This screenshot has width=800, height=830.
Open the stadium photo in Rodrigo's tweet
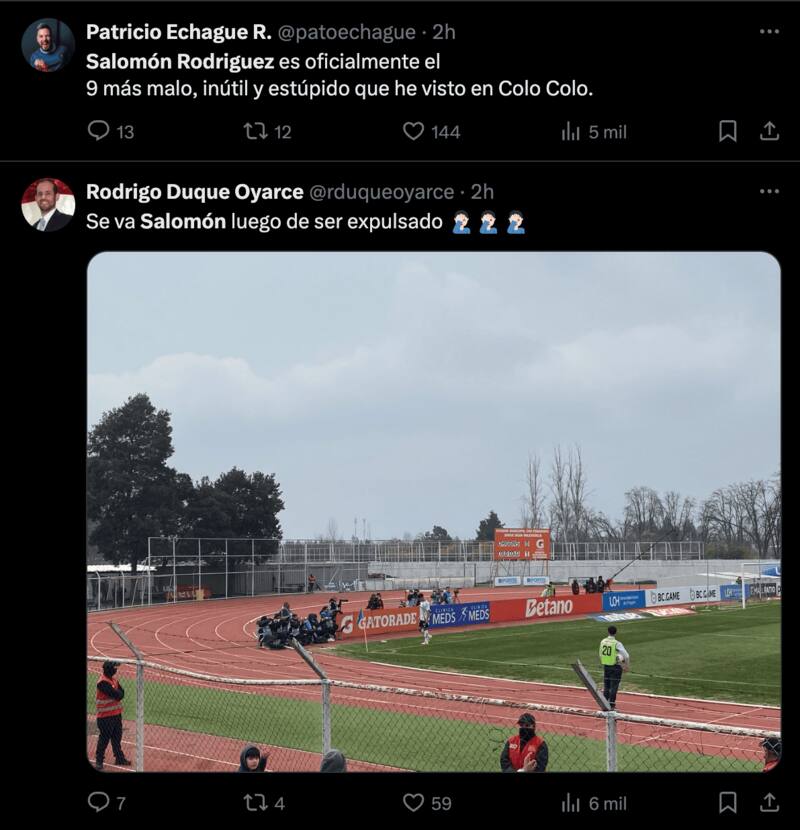click(x=433, y=511)
